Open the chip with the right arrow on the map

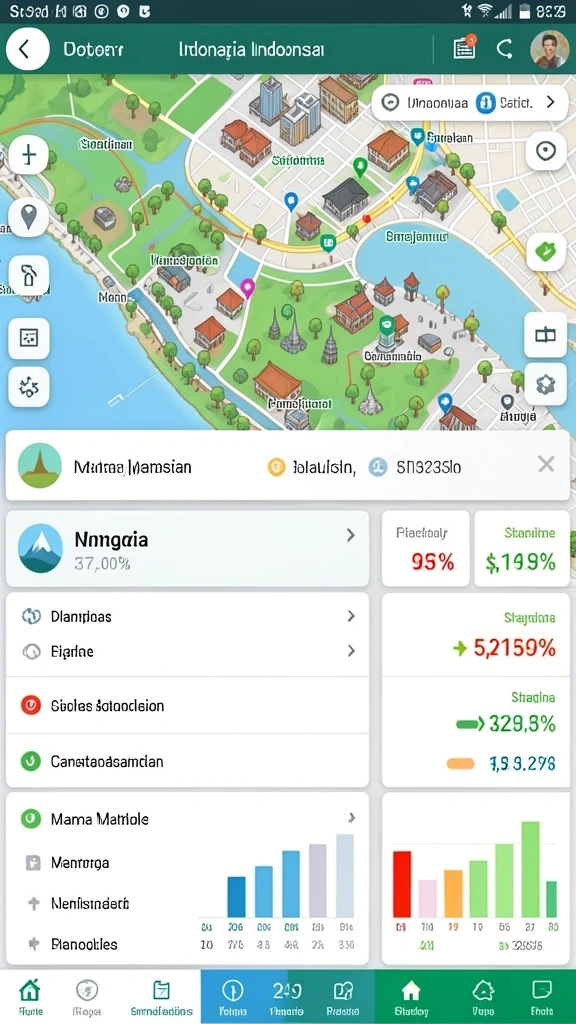[470, 103]
